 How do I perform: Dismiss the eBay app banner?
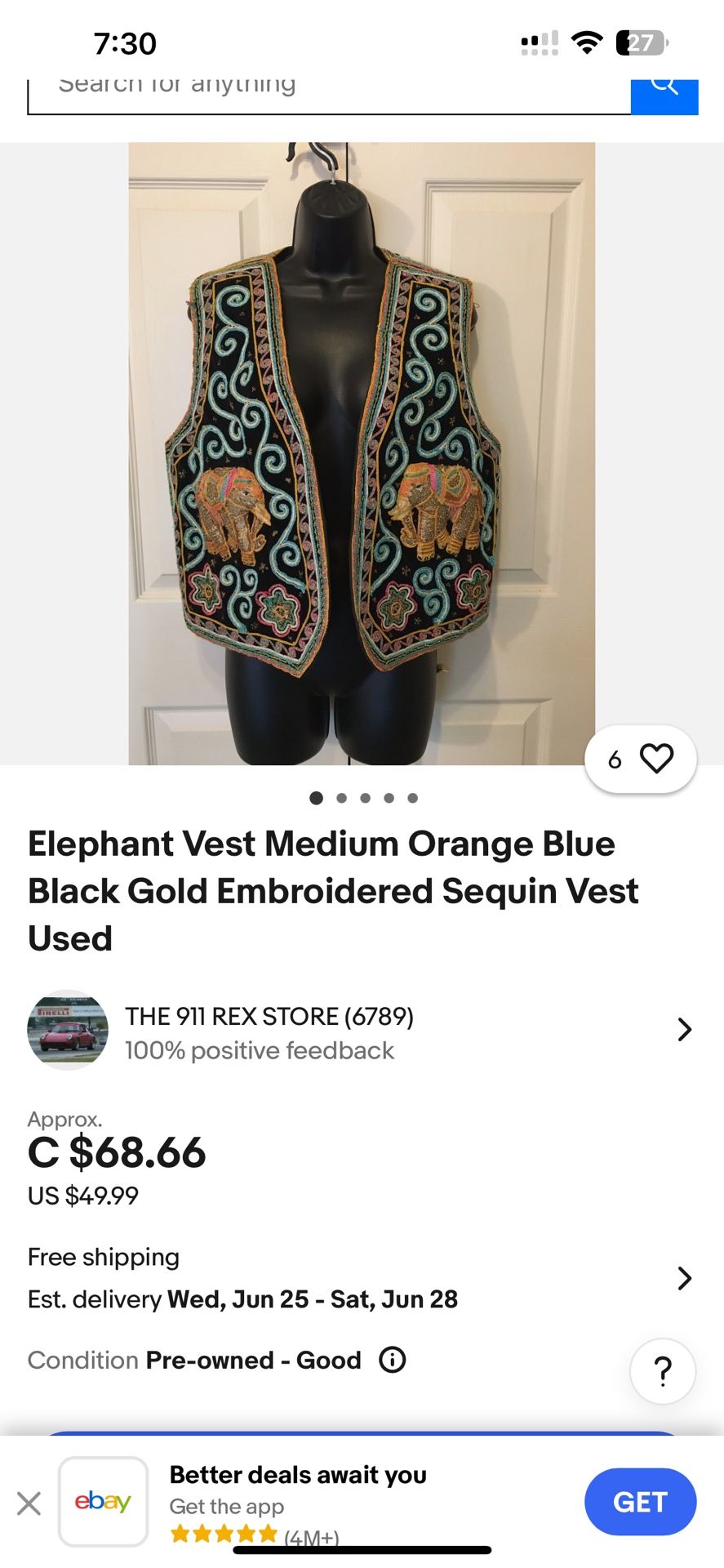(29, 1503)
